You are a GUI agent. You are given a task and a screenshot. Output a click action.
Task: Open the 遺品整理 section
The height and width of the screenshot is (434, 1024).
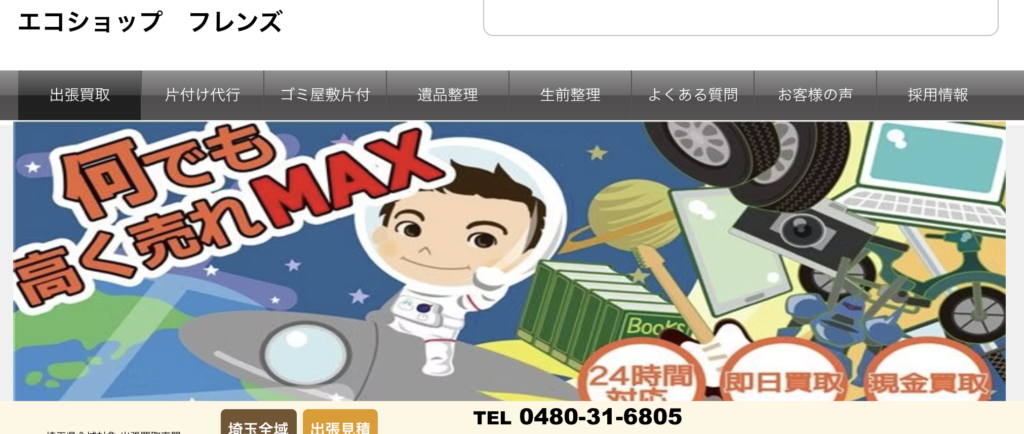click(447, 96)
